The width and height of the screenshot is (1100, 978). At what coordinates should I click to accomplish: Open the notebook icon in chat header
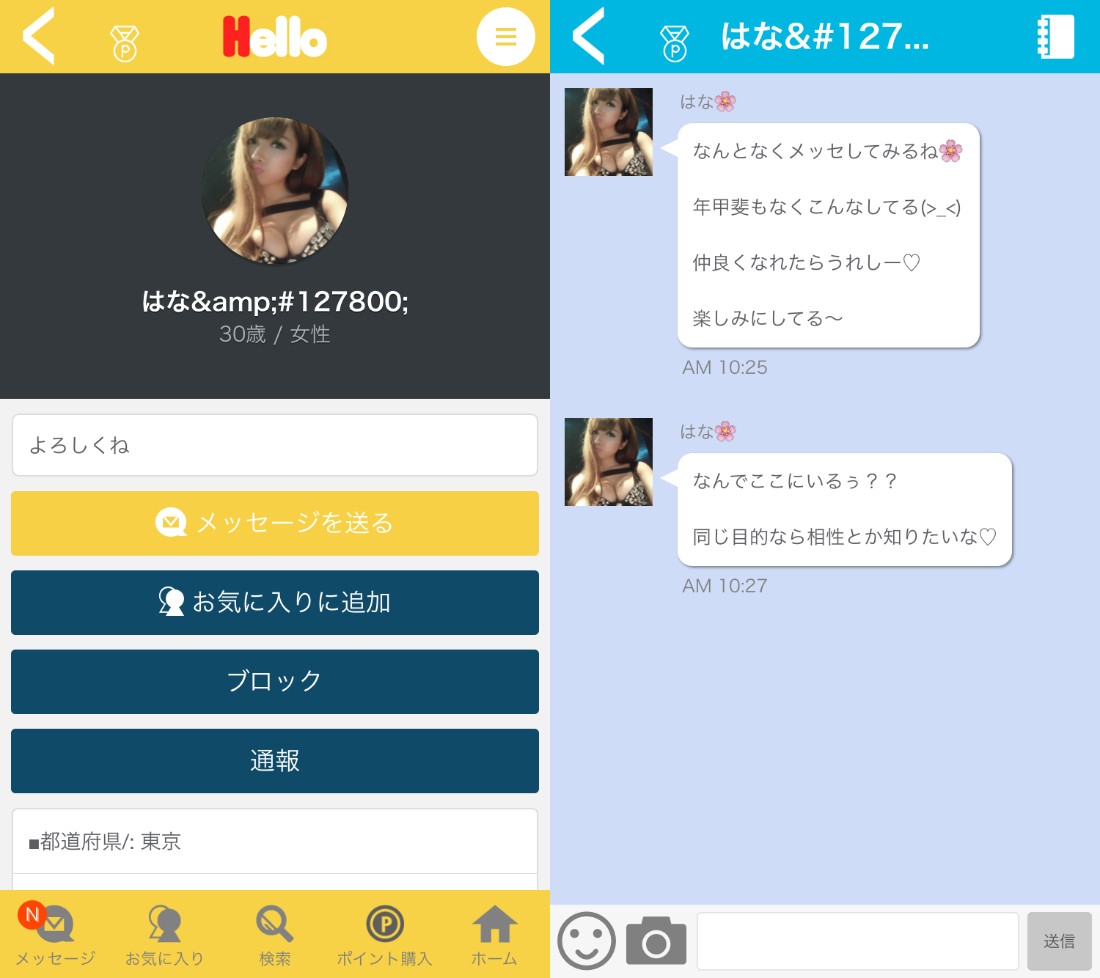pyautogui.click(x=1056, y=37)
